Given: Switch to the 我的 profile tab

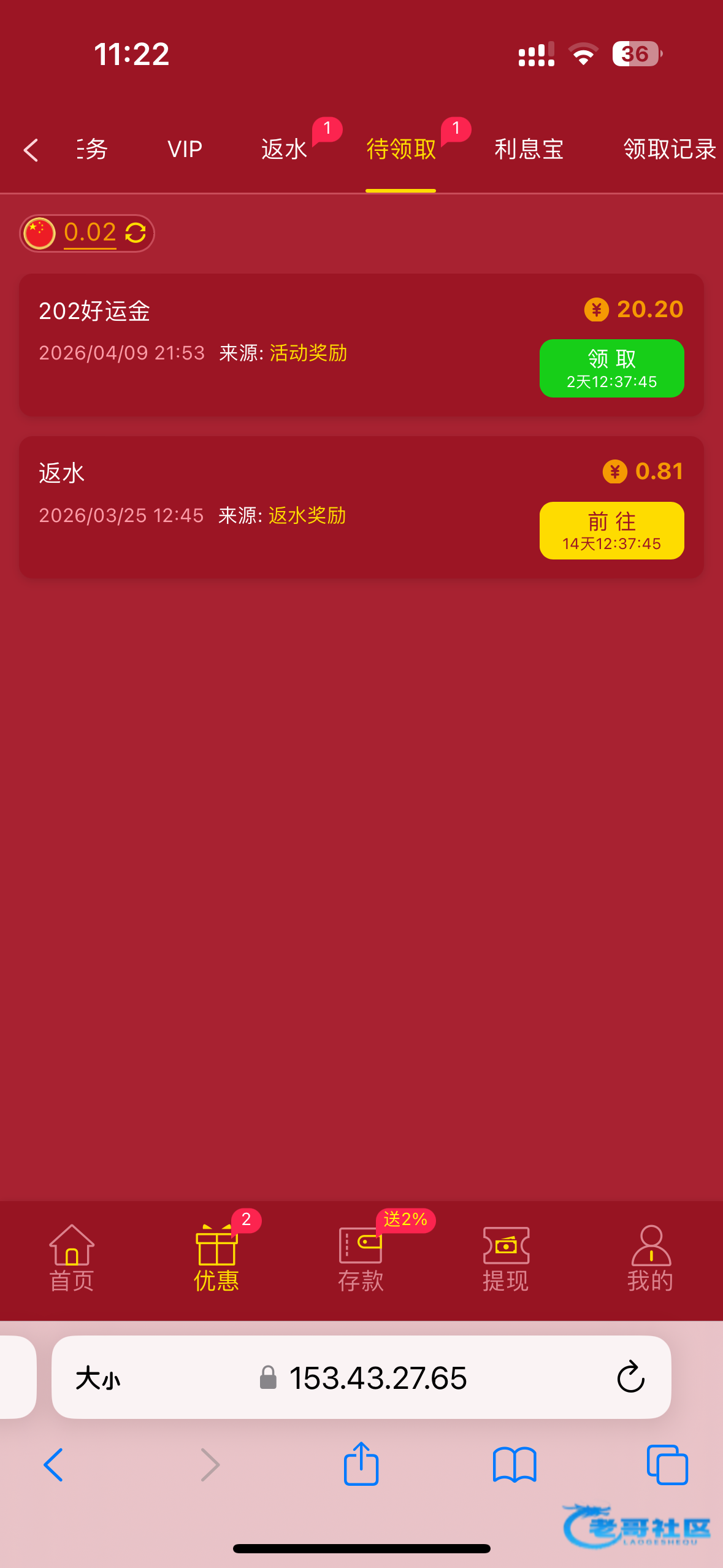Looking at the screenshot, I should pyautogui.click(x=650, y=1259).
